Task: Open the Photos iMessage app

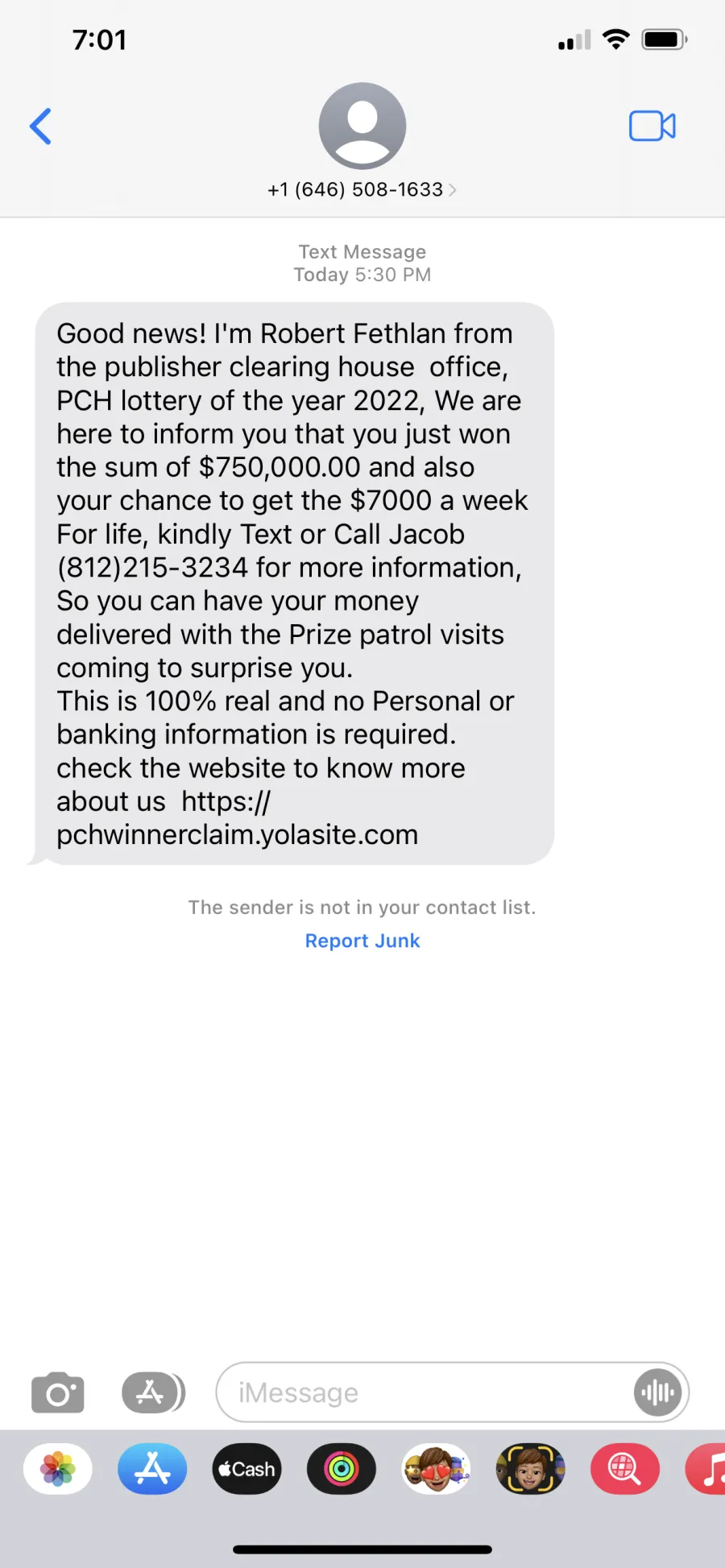Action: [x=58, y=1469]
